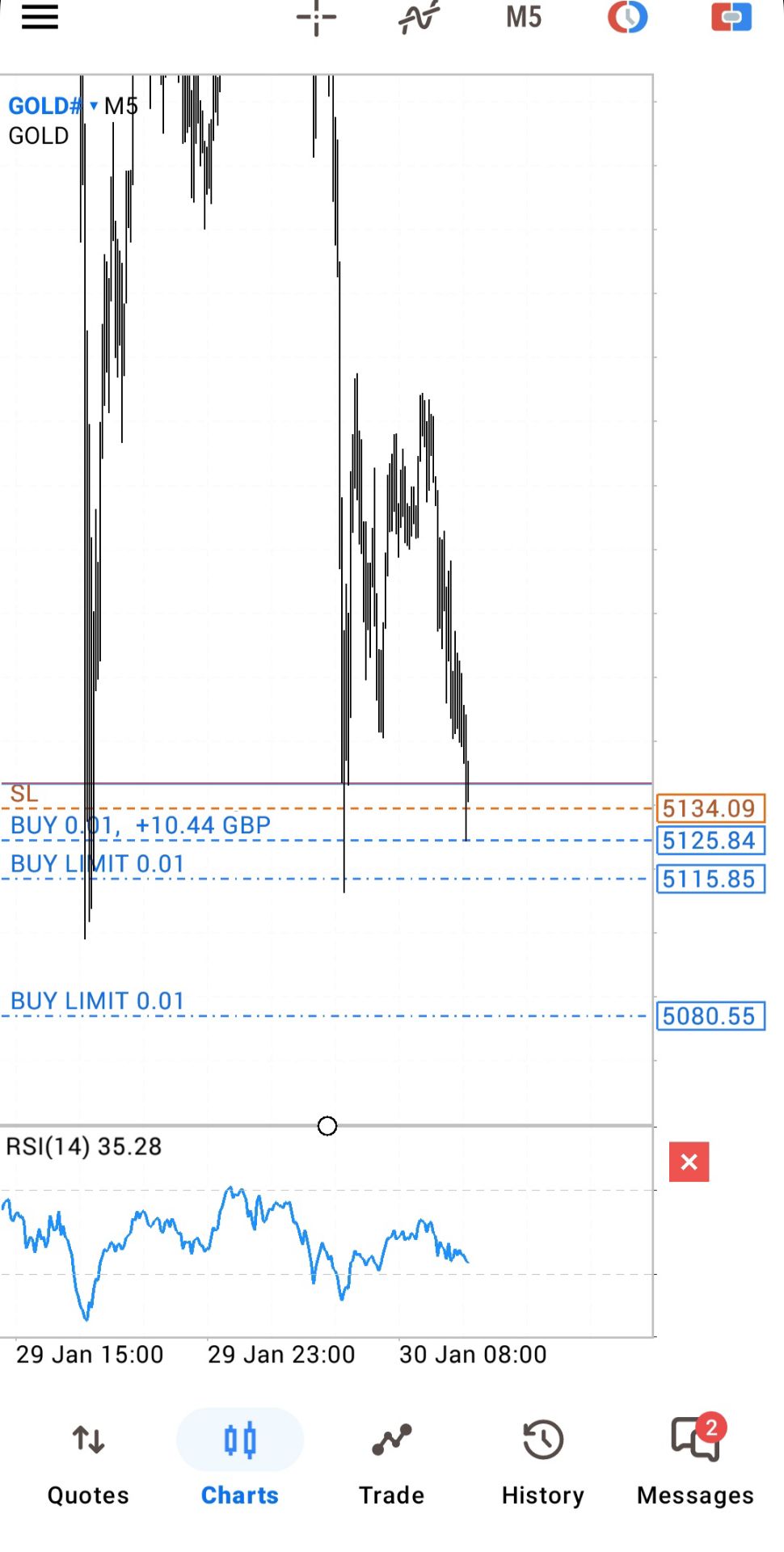This screenshot has height=1552, width=784.
Task: Open the hamburger side menu
Action: (40, 17)
